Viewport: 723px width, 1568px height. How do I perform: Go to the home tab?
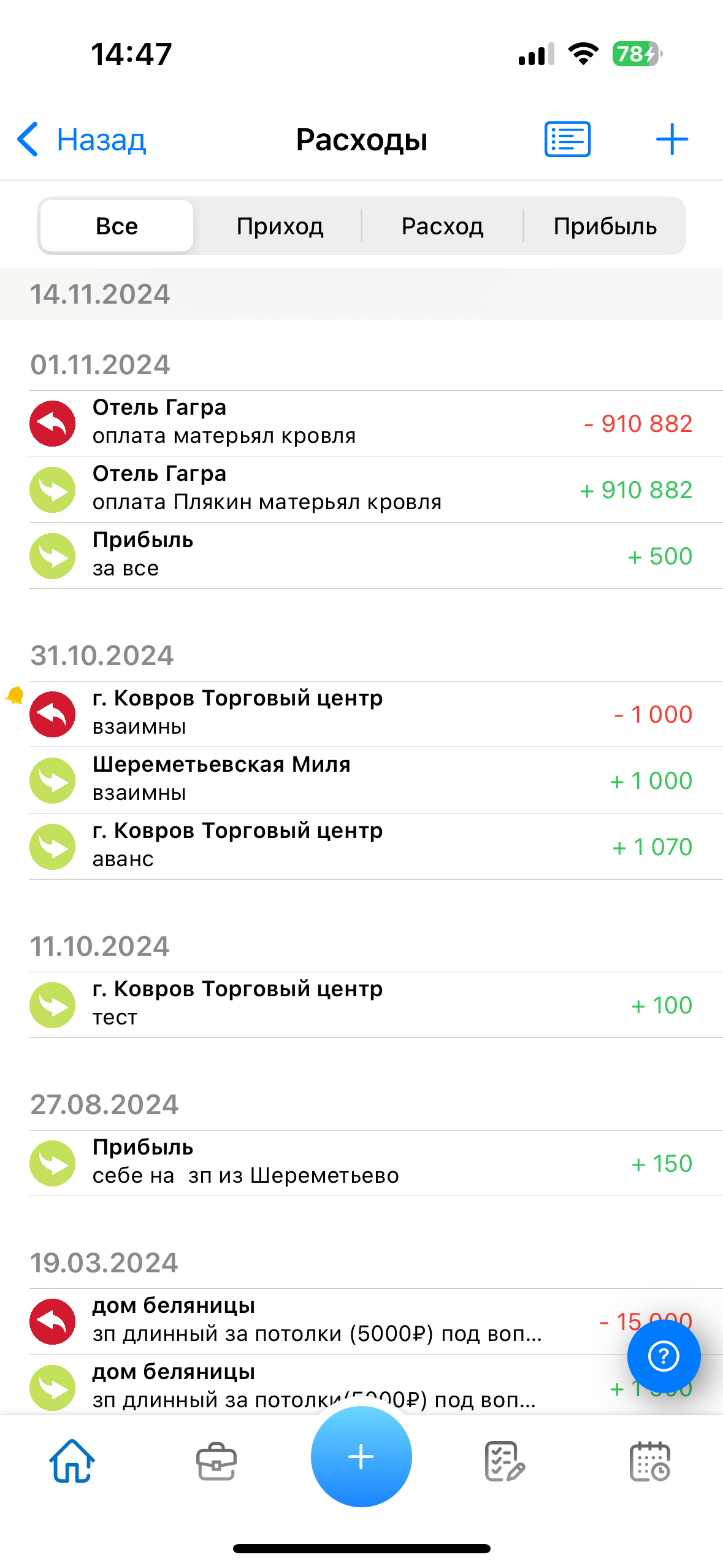pos(72,1461)
